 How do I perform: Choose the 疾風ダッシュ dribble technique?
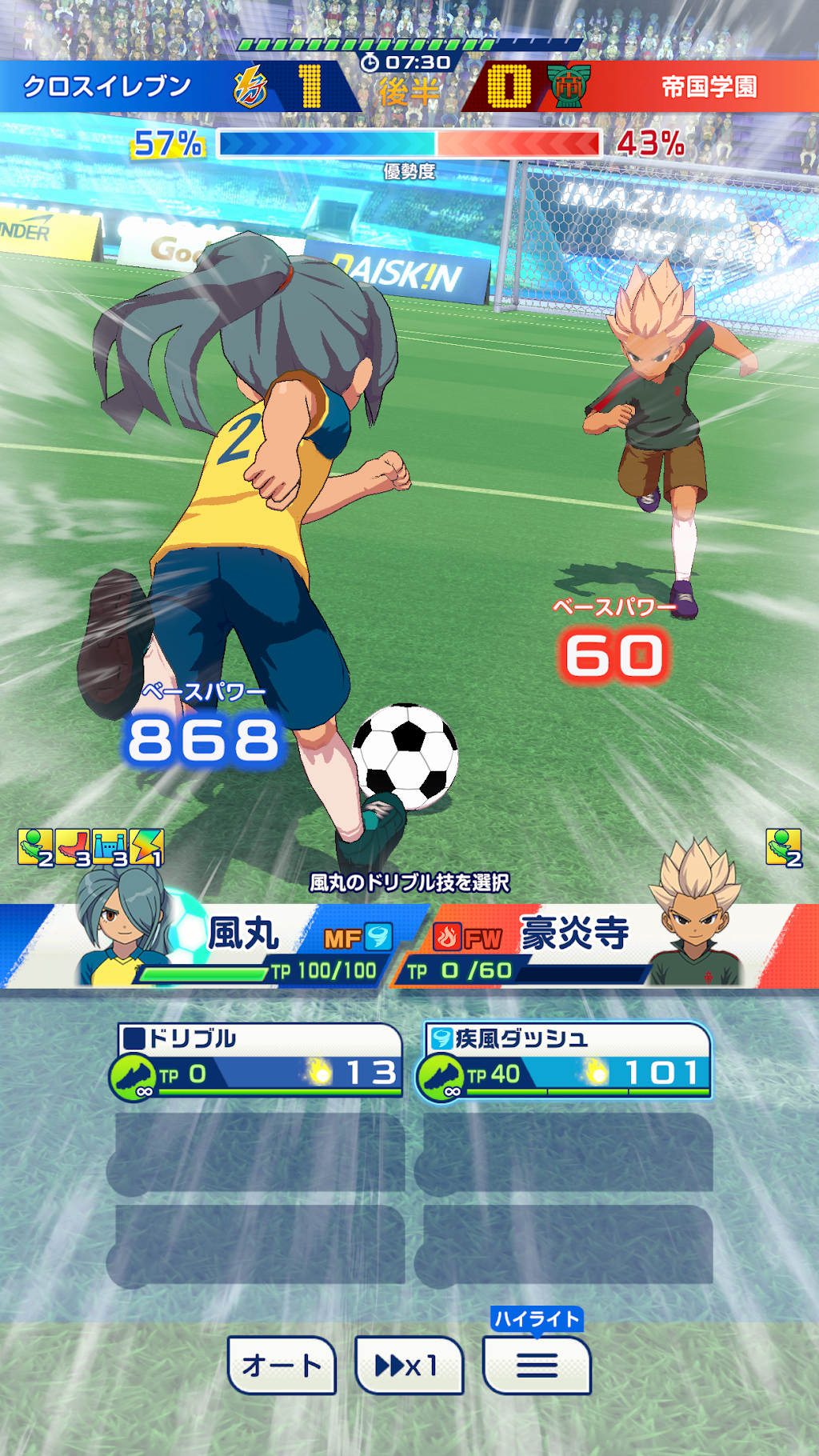[565, 1061]
